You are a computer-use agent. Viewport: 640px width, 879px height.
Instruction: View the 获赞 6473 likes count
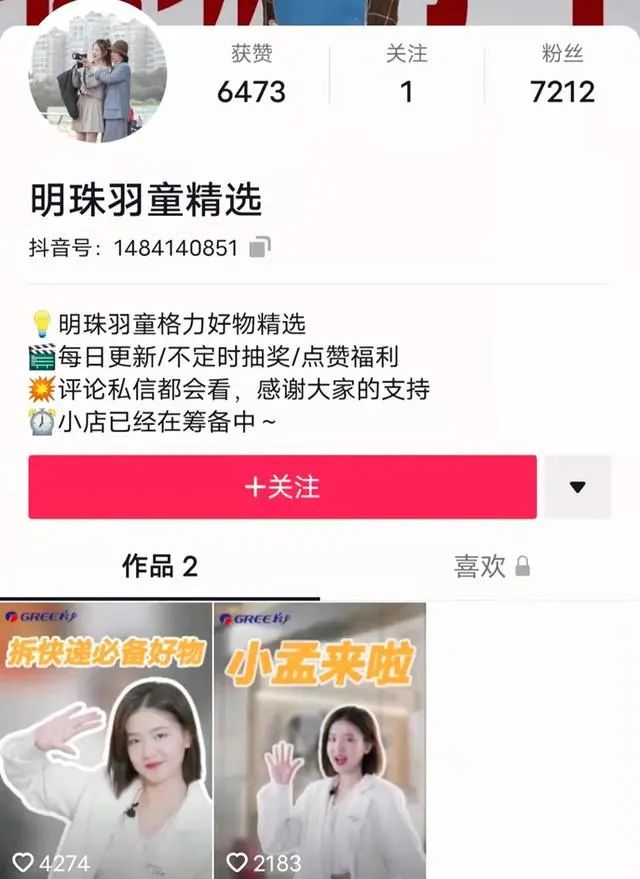click(251, 76)
